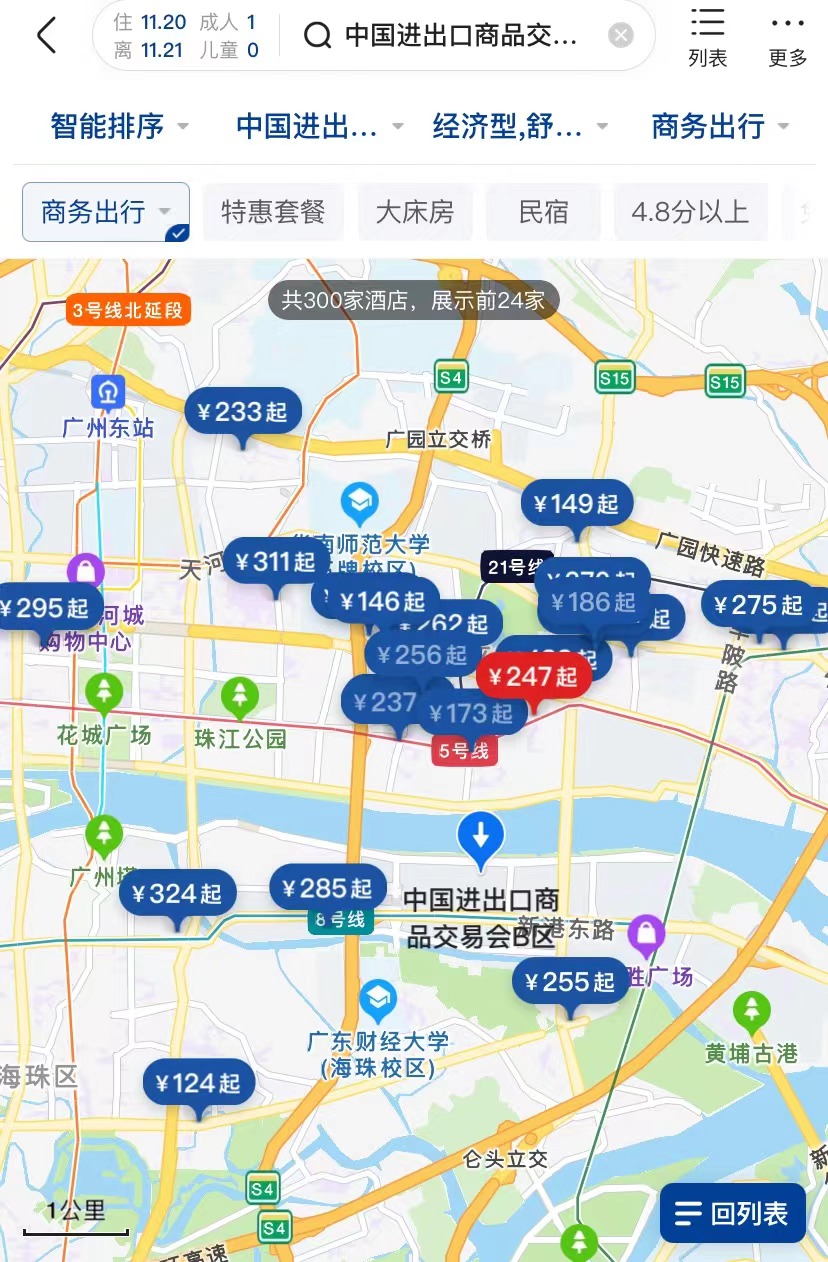Return to the list with 回列表
This screenshot has width=828, height=1262.
click(732, 1214)
